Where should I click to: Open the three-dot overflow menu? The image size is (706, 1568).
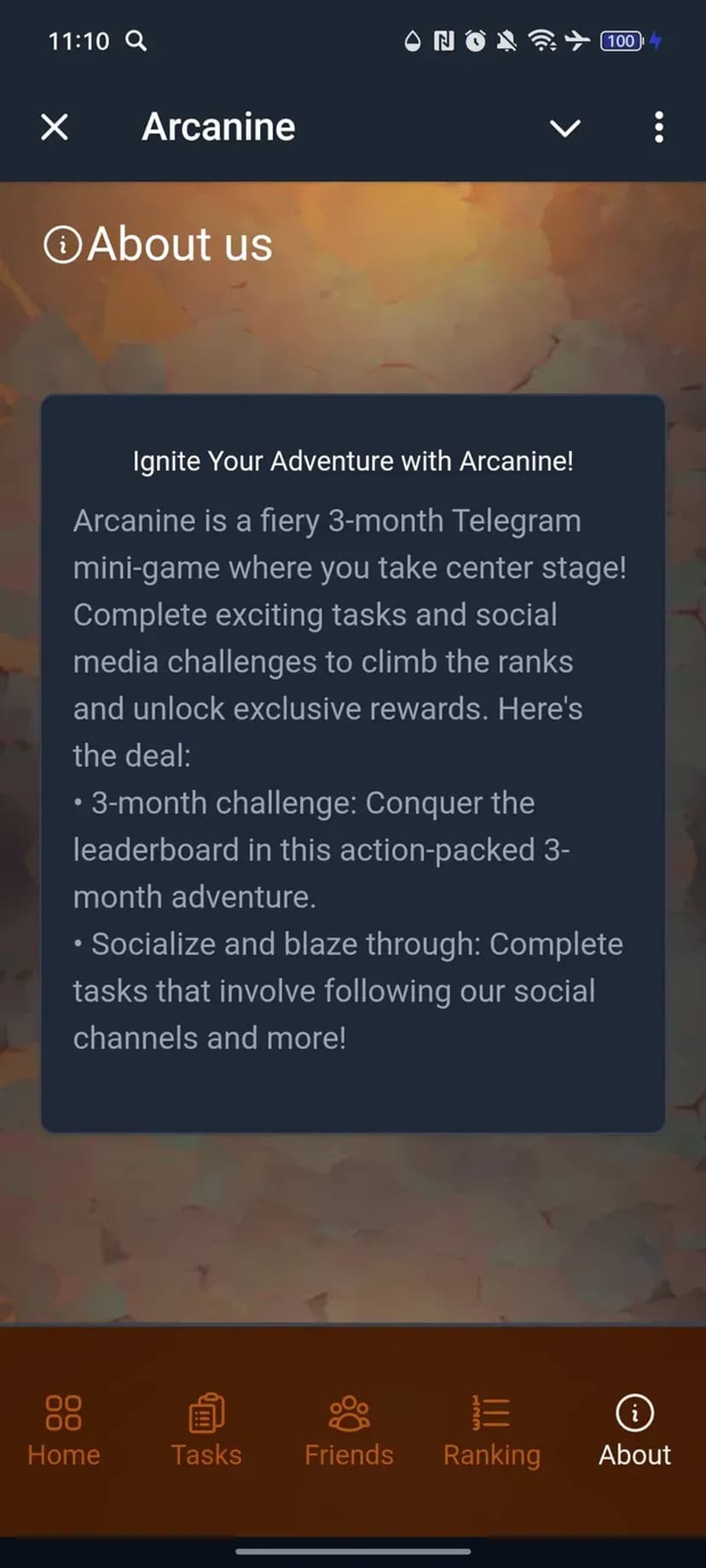coord(658,128)
